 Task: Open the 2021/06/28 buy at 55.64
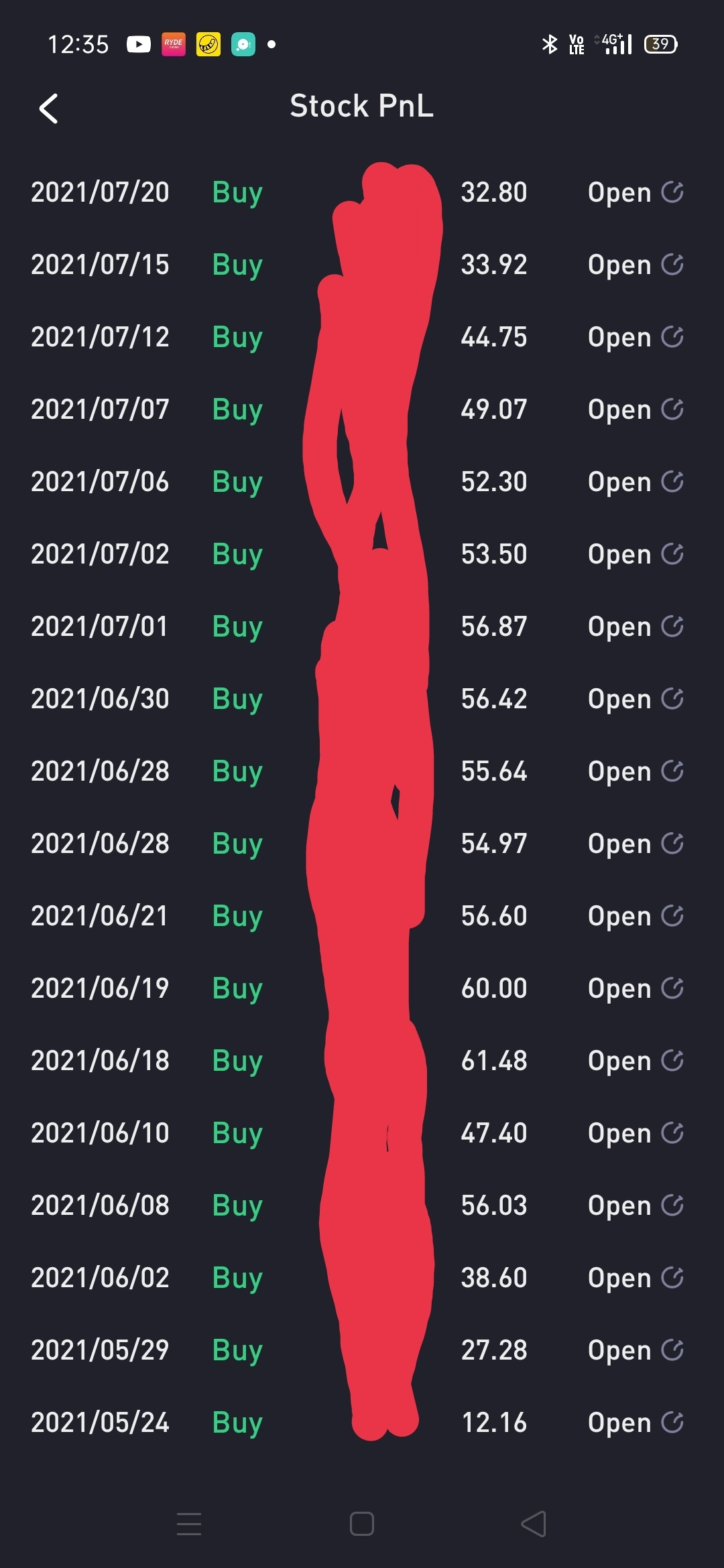pyautogui.click(x=362, y=771)
